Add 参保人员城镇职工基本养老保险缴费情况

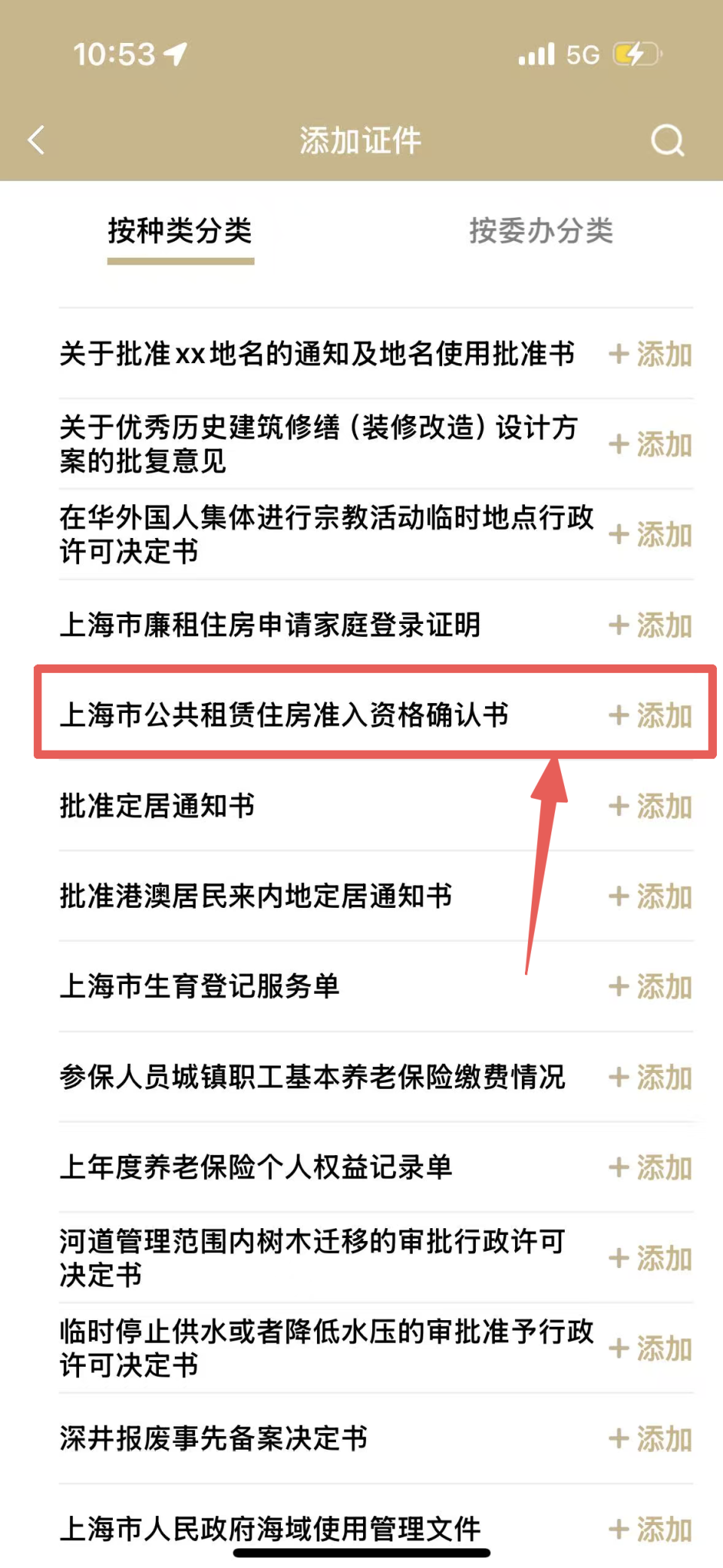coord(651,1077)
